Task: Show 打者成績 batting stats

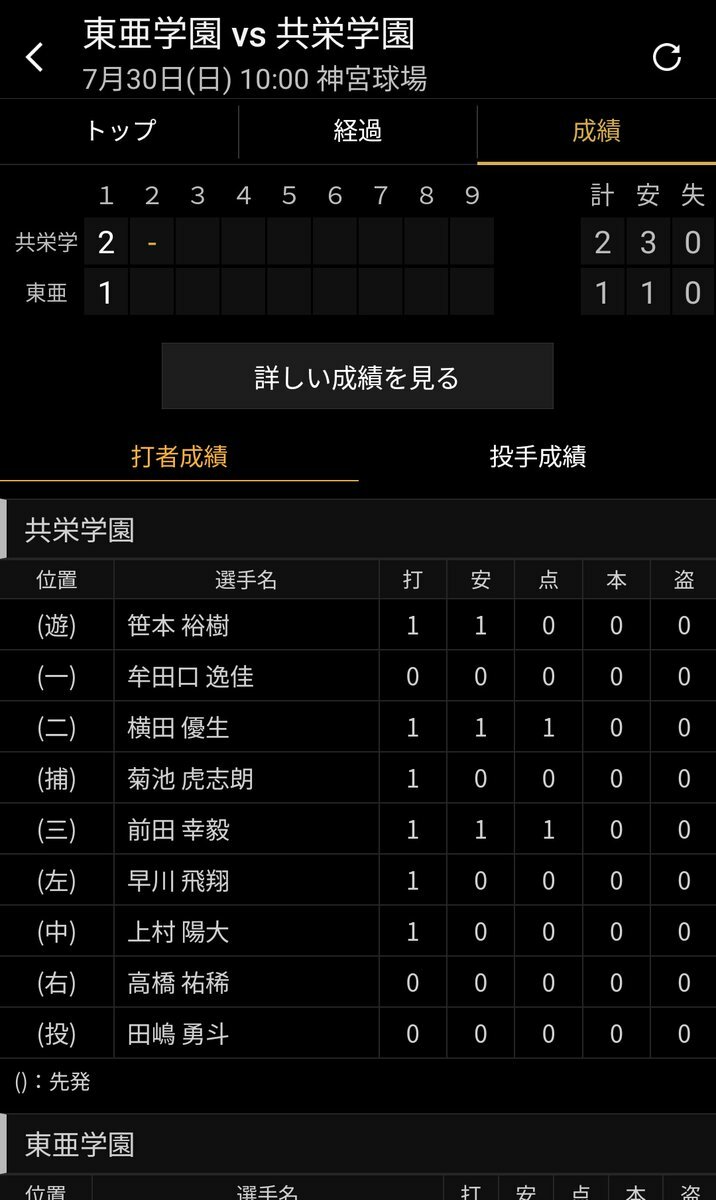Action: (x=179, y=457)
